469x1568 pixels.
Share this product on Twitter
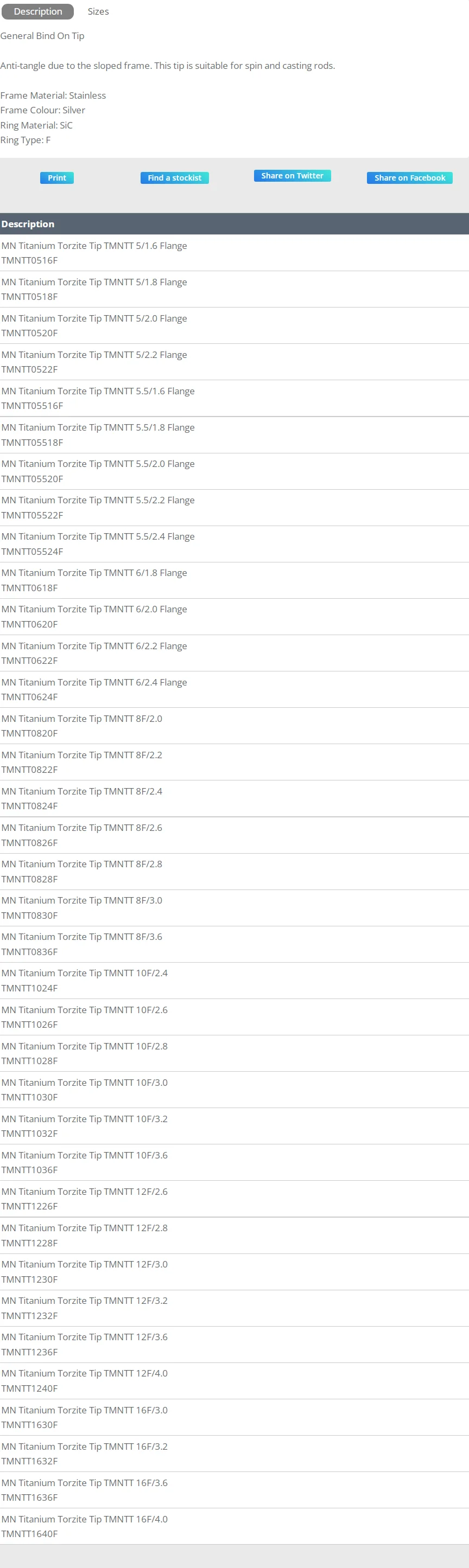pos(293,176)
